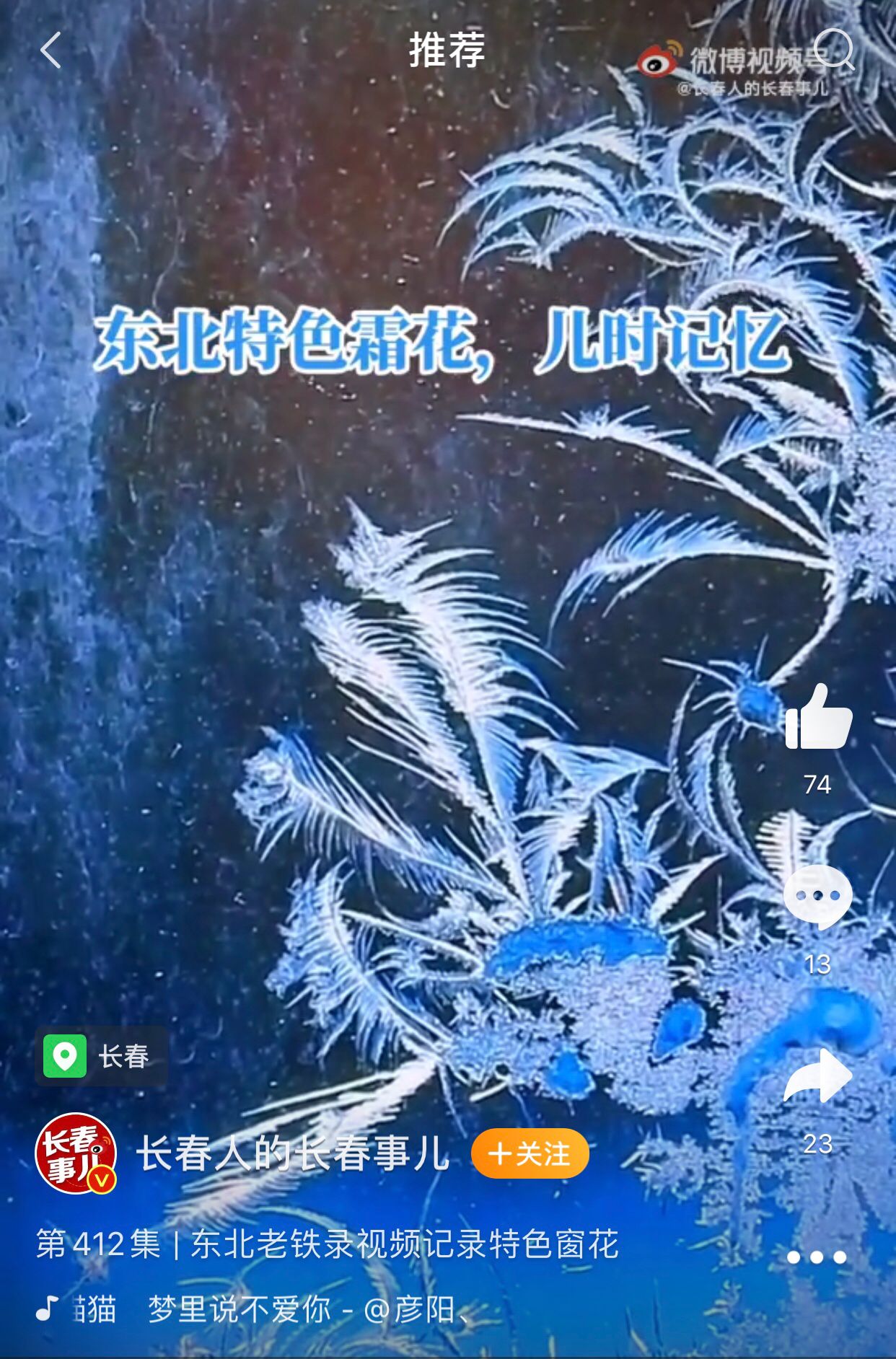This screenshot has height=1359, width=896.
Task: Open the three-dot more options
Action: click(816, 1257)
